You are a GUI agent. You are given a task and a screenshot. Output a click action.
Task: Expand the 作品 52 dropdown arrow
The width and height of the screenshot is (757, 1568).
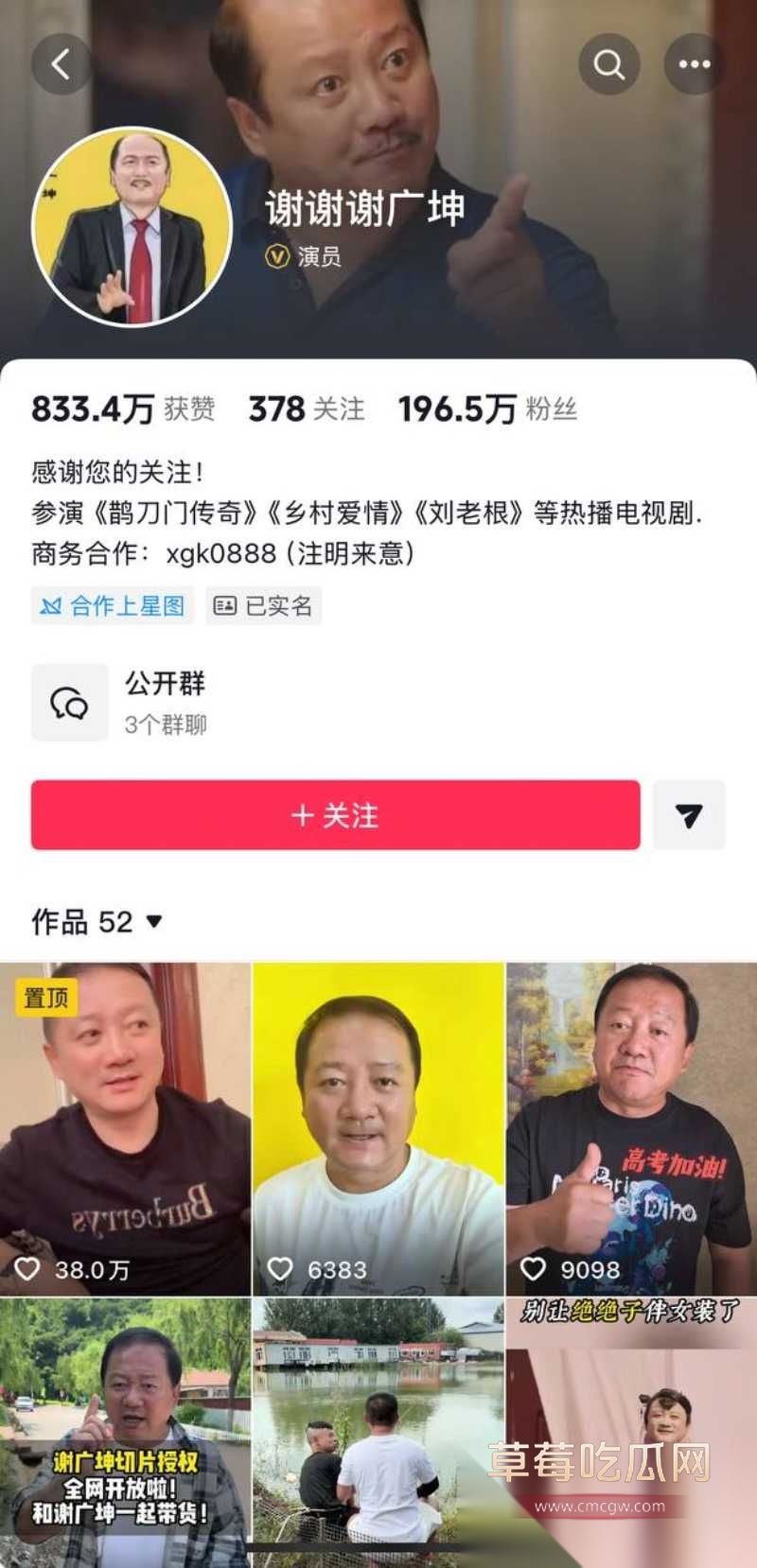154,923
